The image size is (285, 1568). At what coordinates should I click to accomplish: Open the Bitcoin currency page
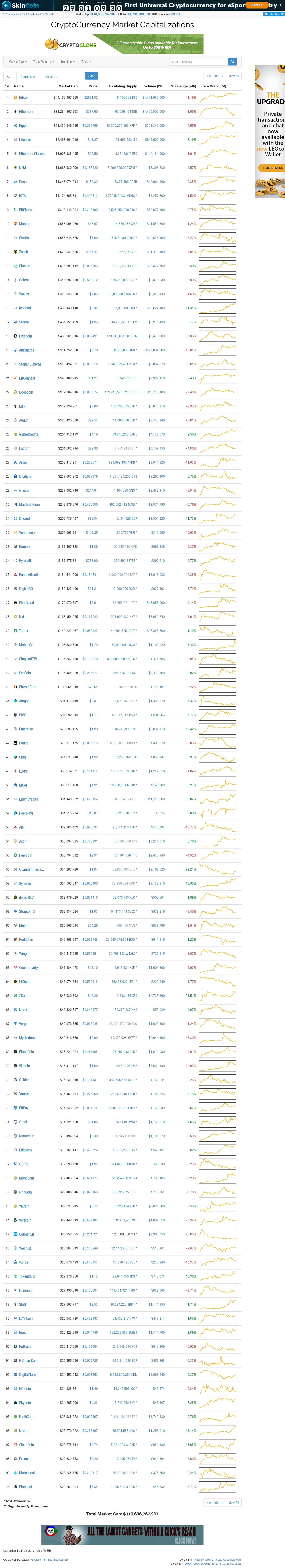click(24, 97)
